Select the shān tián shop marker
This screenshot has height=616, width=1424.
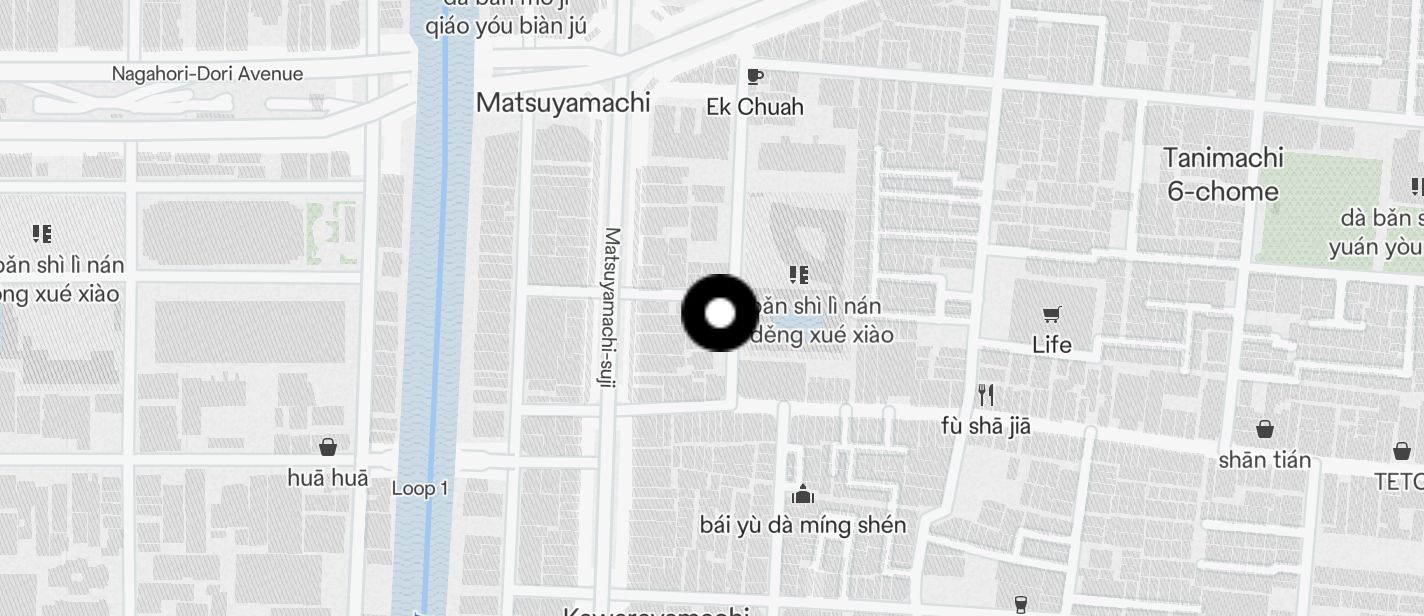(x=1264, y=429)
